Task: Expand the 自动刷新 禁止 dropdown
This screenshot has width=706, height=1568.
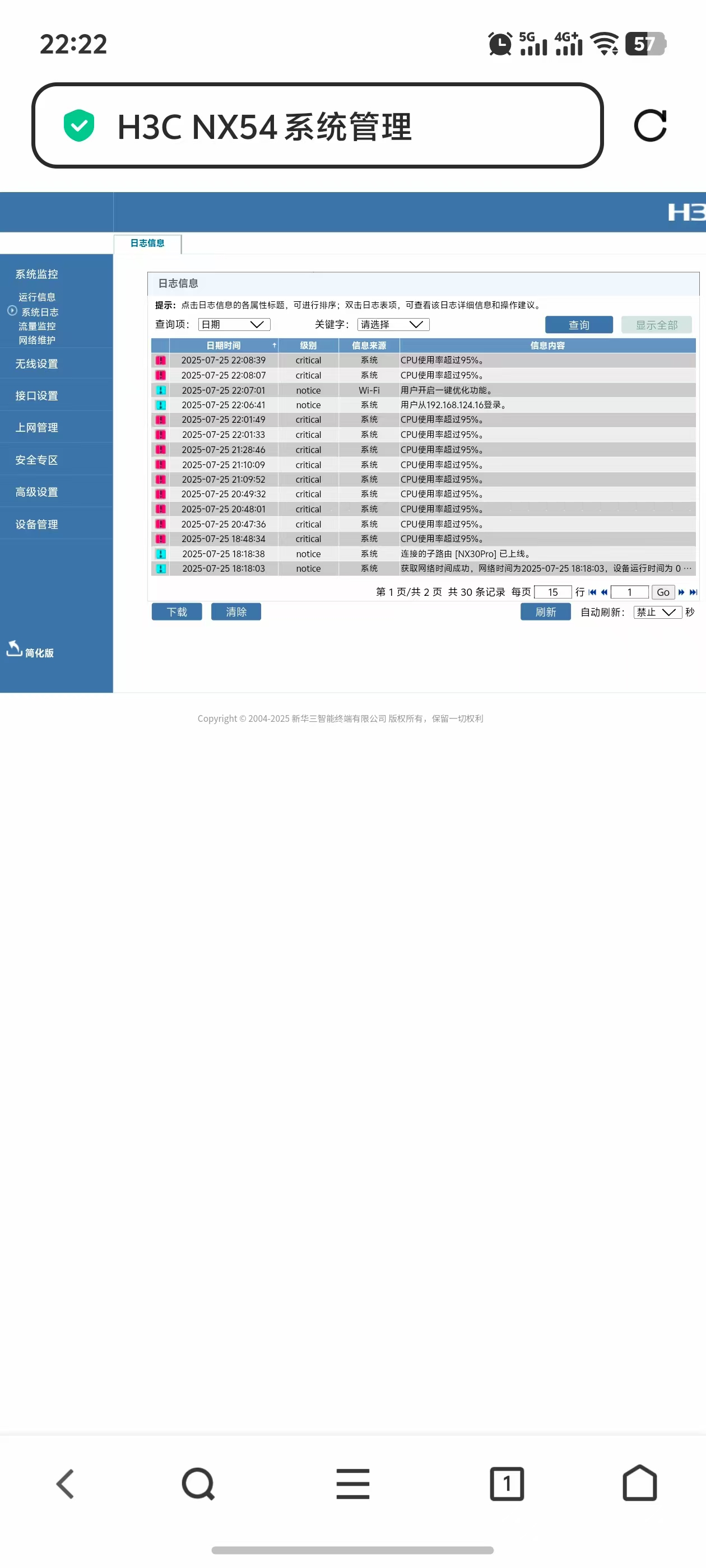Action: (x=657, y=612)
